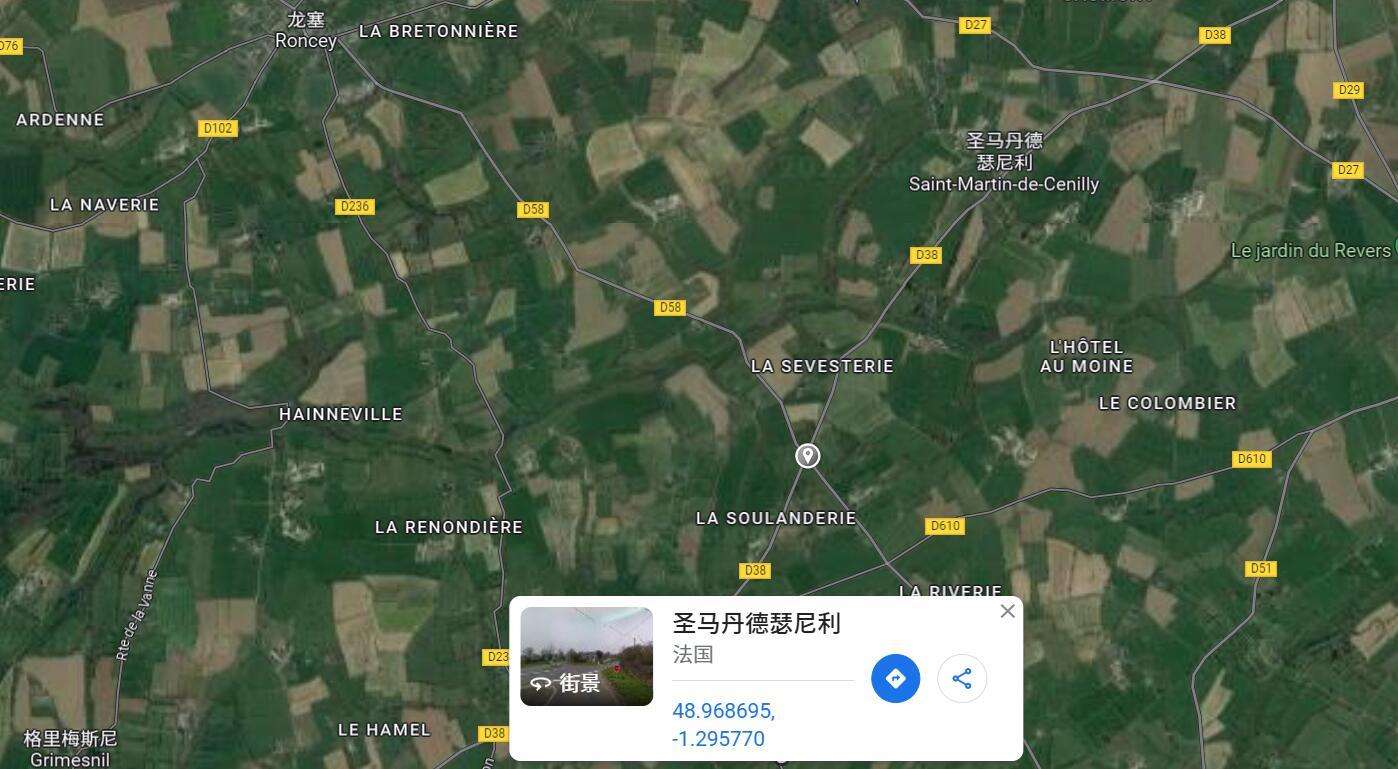Screen dimensions: 1398x769
Task: Open the coordinates 48.968695, -1.295770 link
Action: point(723,725)
